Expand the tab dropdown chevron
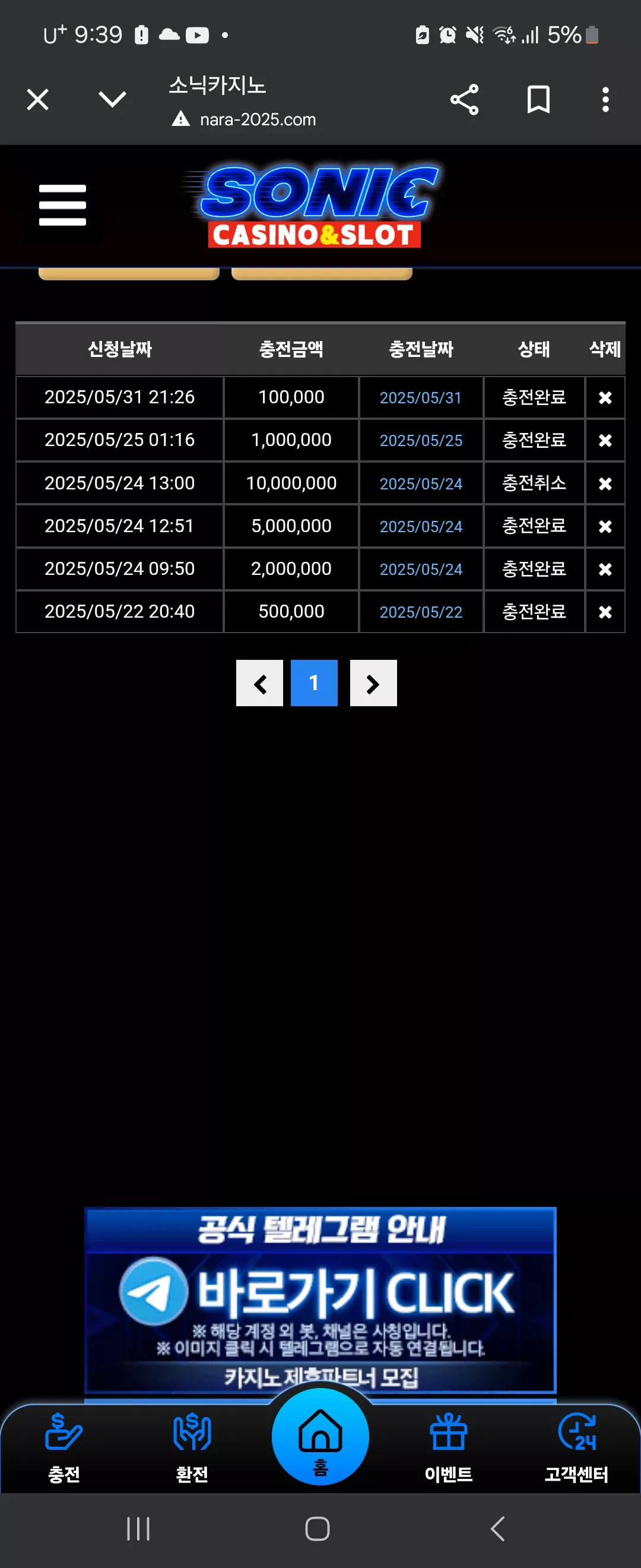 point(113,99)
